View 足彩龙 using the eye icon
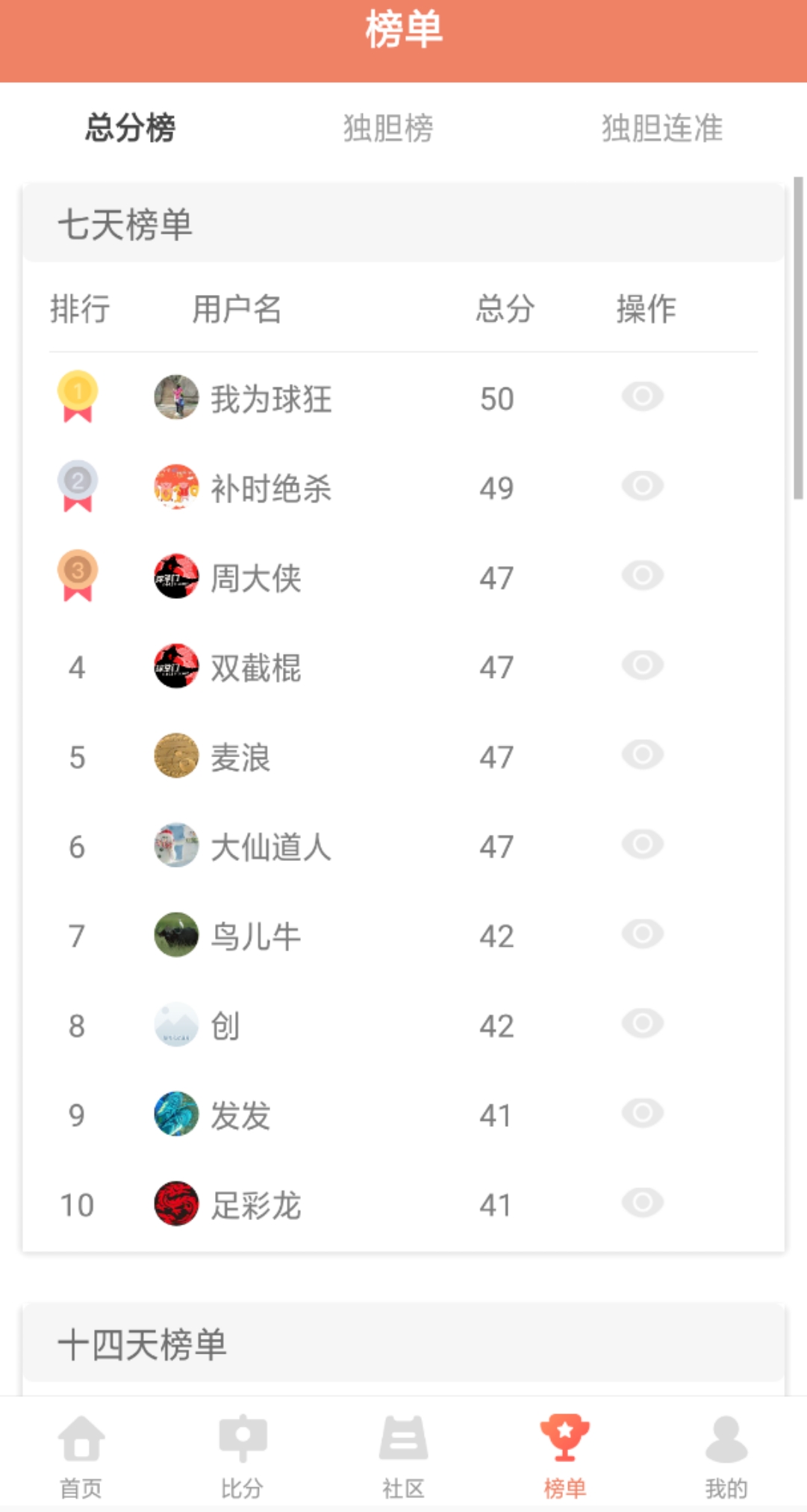This screenshot has height=1512, width=807. click(x=643, y=1203)
